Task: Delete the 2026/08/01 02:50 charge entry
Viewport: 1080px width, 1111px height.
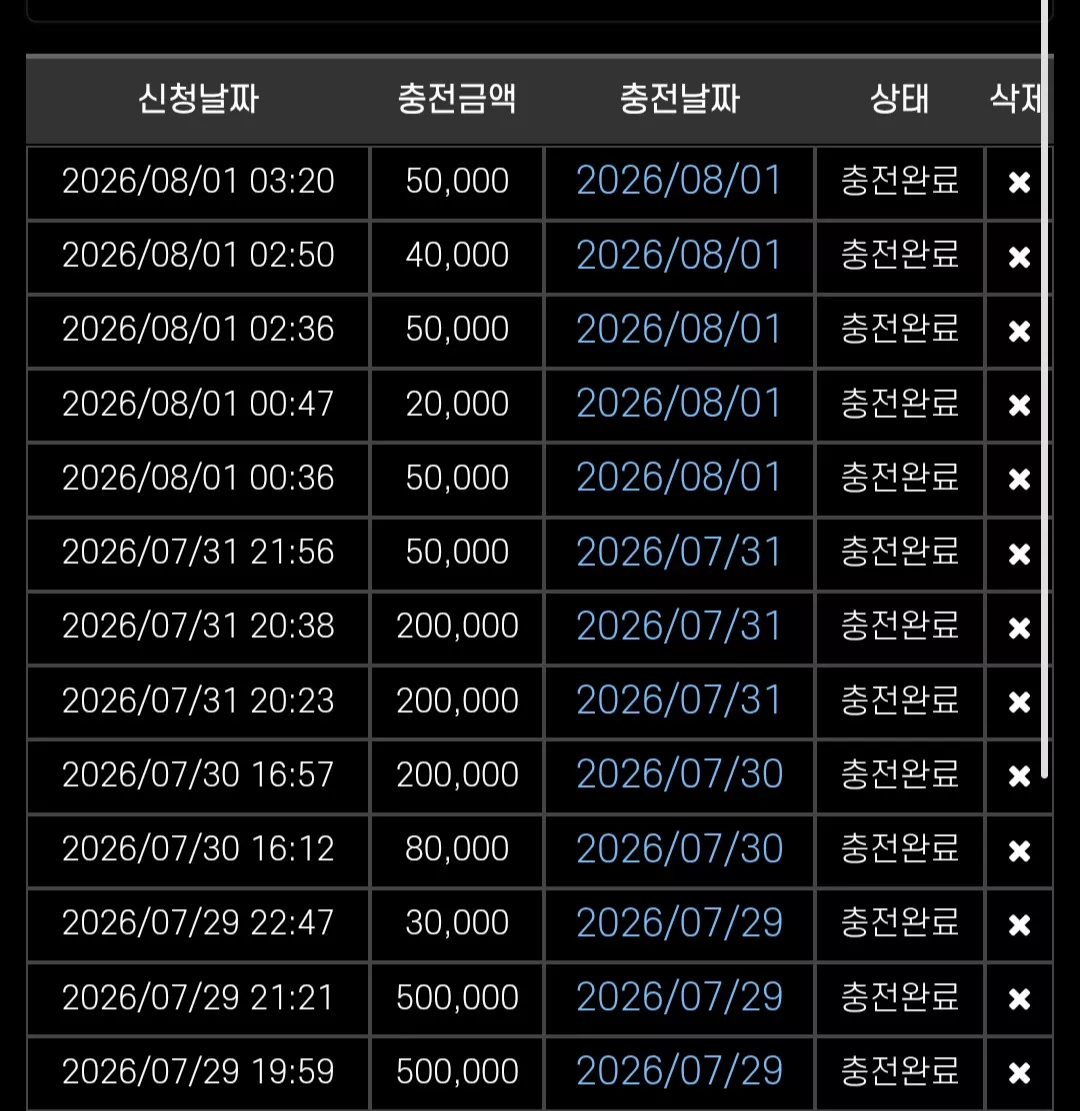Action: pos(1019,257)
